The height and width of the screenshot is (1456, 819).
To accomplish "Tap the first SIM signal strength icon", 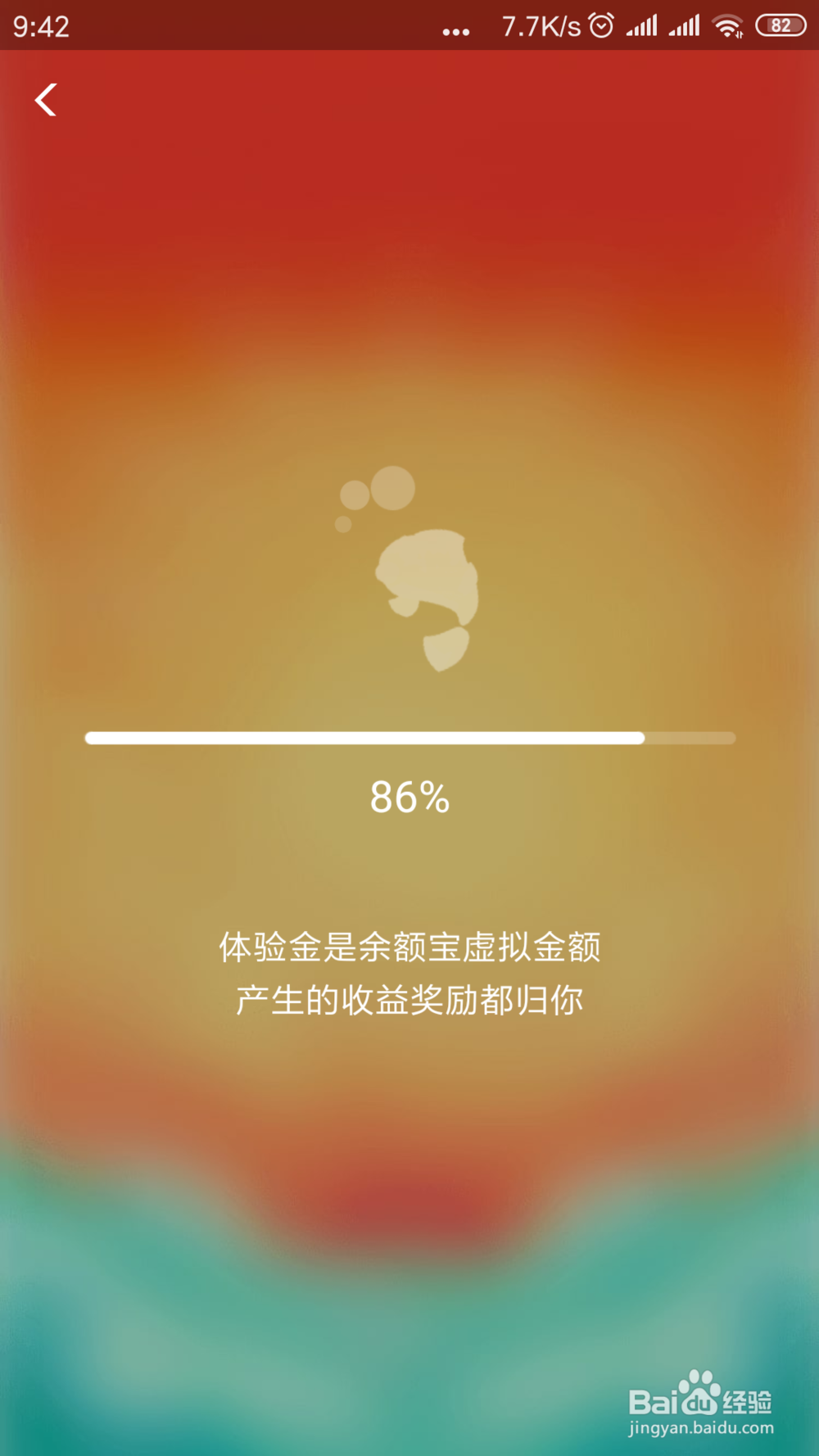I will point(641,26).
